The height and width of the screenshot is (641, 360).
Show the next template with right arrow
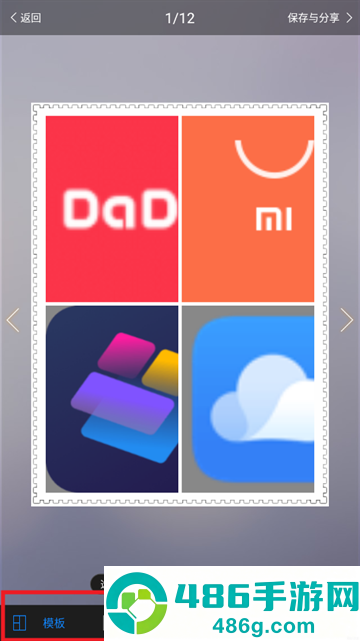click(x=347, y=320)
